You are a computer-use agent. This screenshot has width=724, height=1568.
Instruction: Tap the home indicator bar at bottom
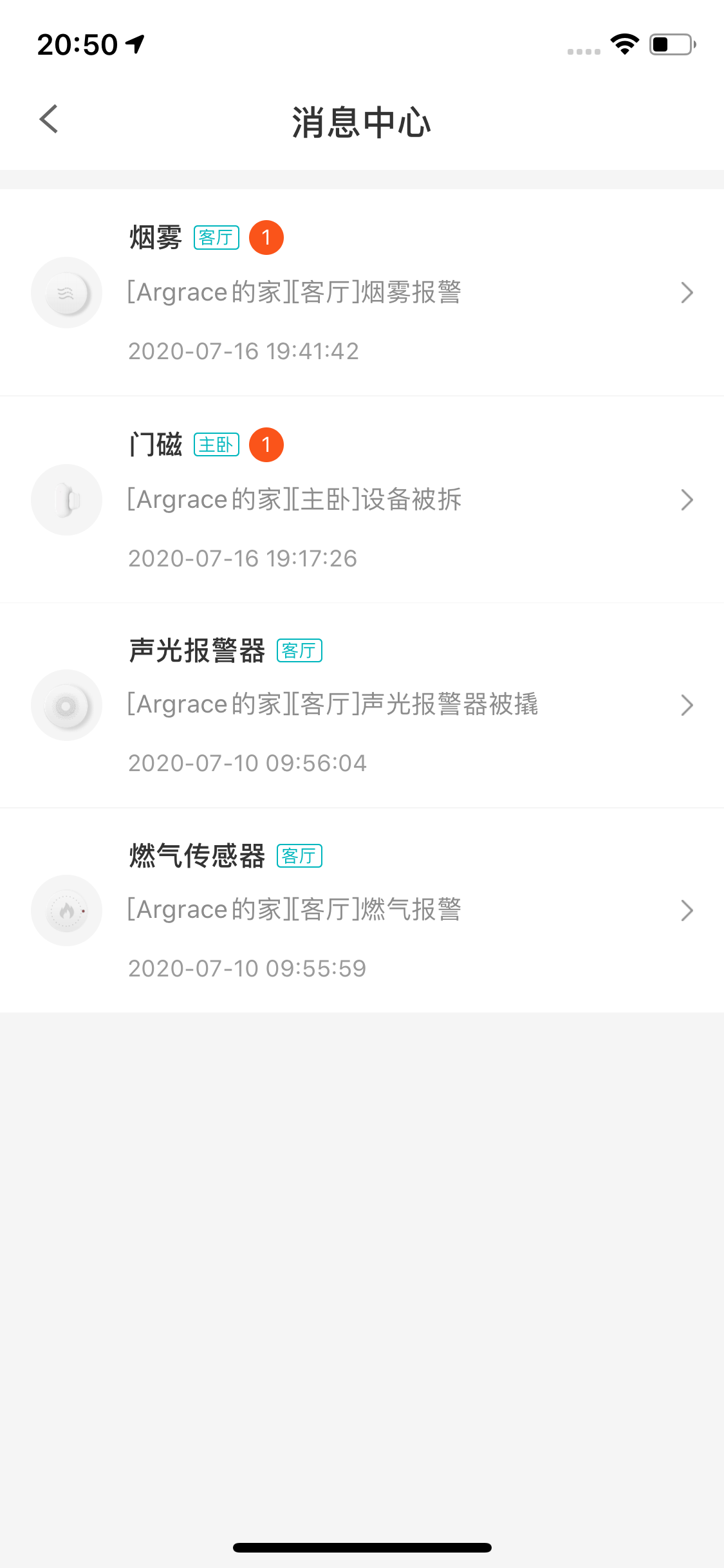click(362, 1547)
